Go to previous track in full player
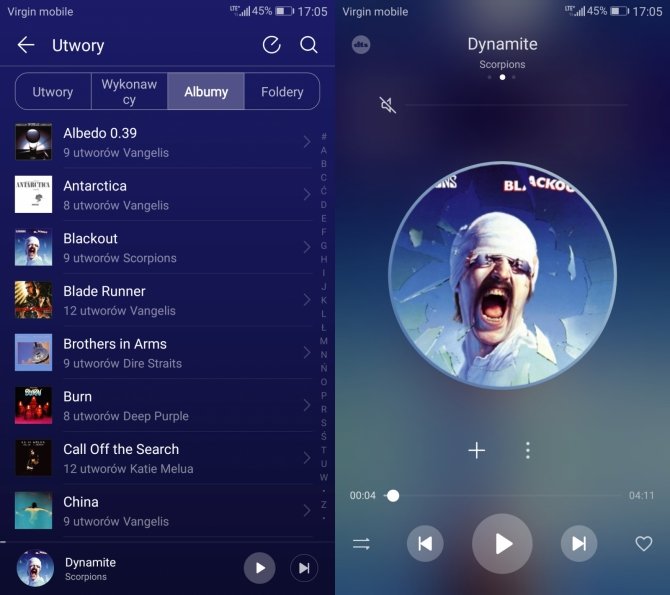This screenshot has width=670, height=595. point(425,544)
